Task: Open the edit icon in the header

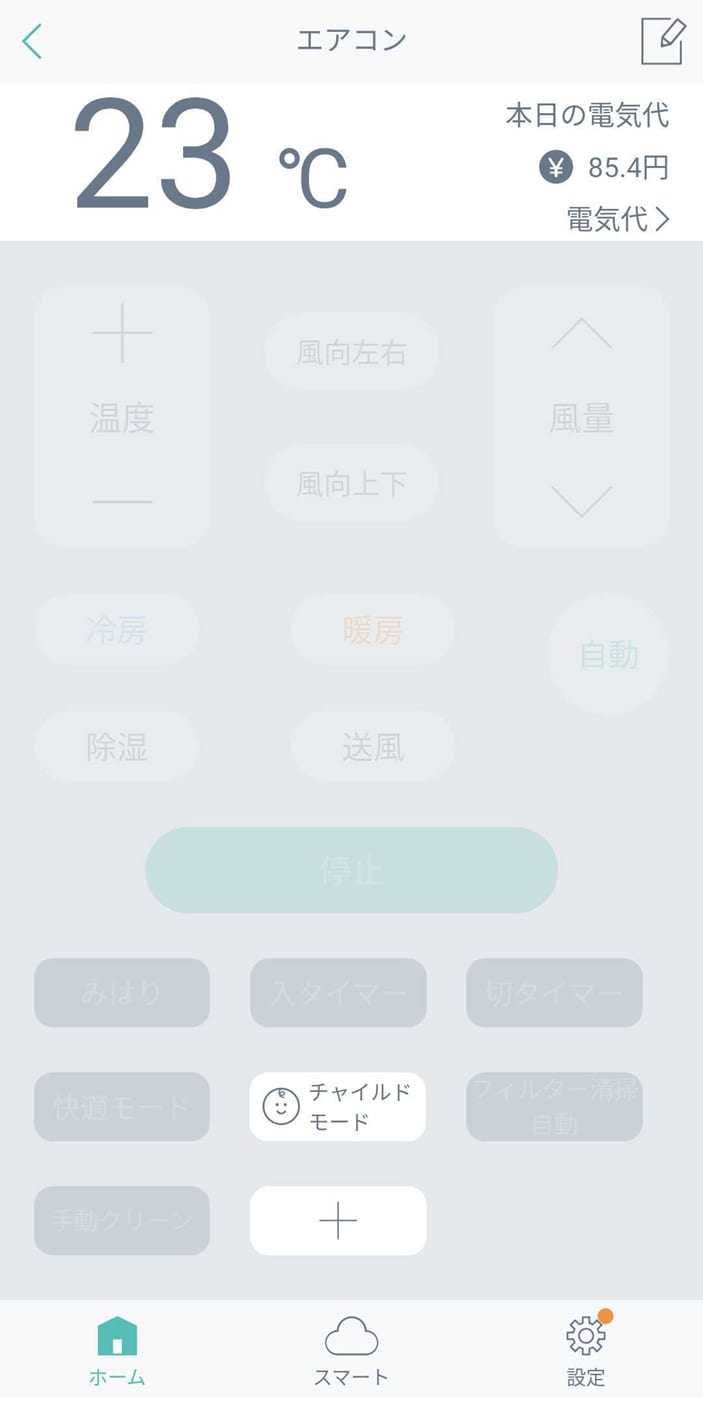Action: click(662, 41)
